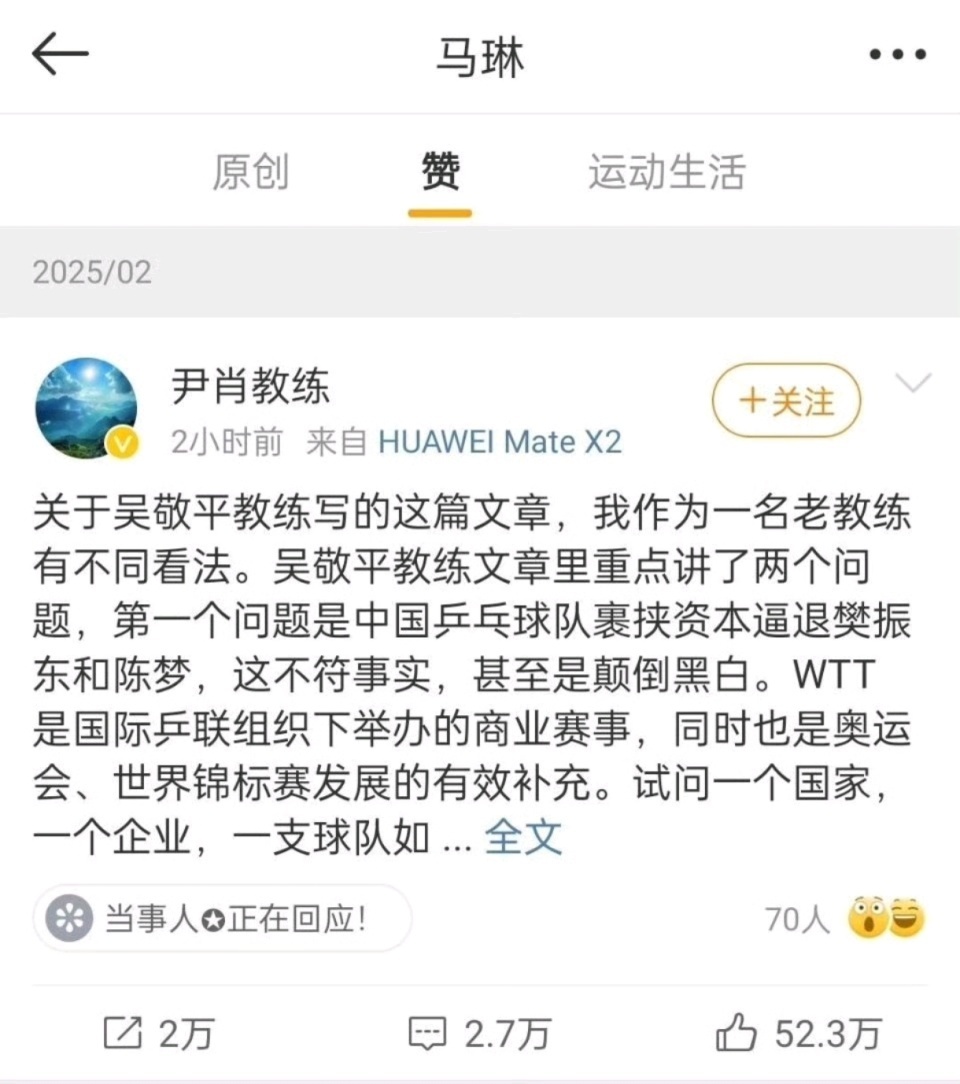Switch to the 原创 tab
Viewport: 960px width, 1084px height.
pyautogui.click(x=250, y=172)
